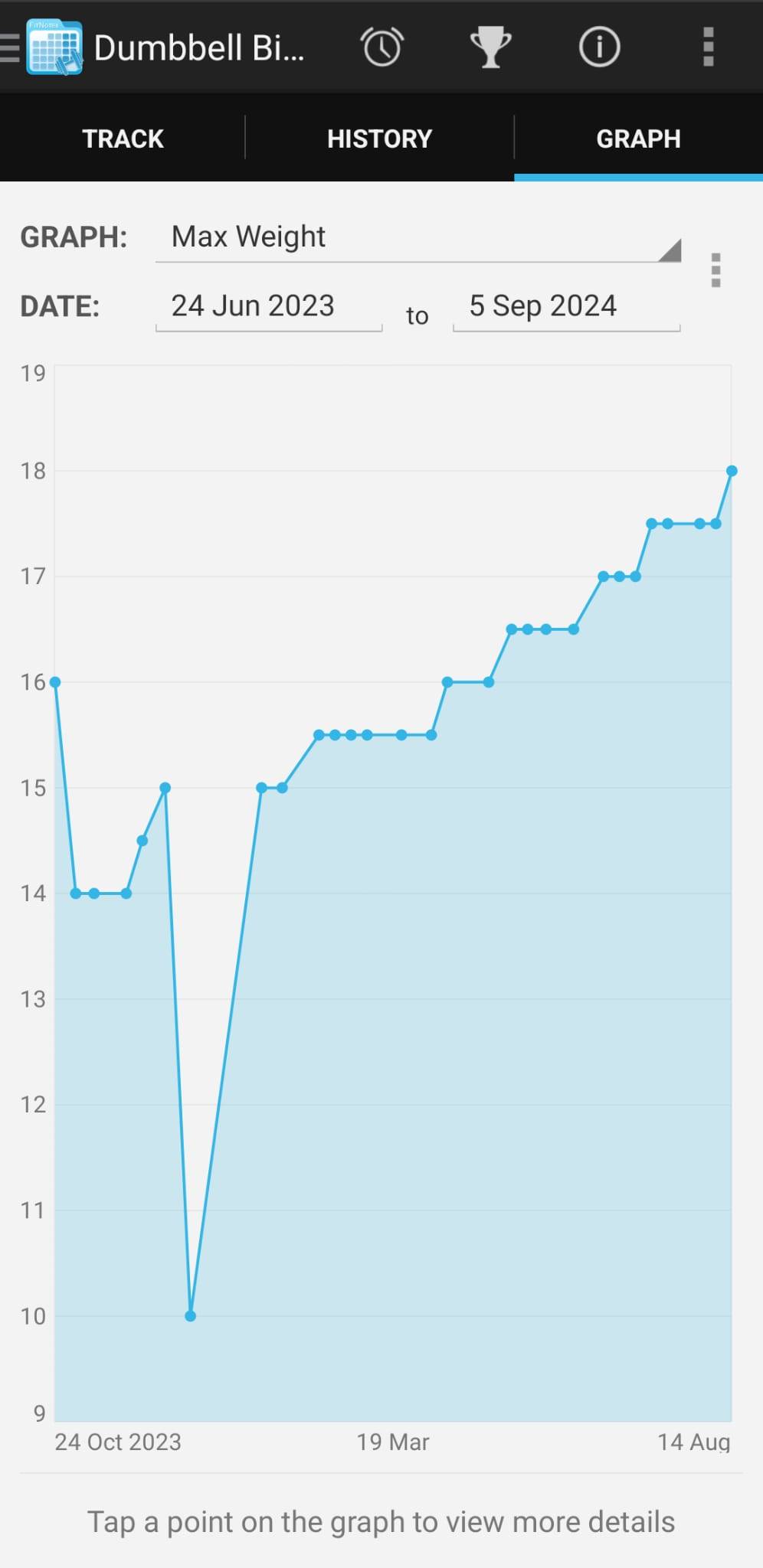Change end date 5 Sep 2024
The image size is (763, 1568).
click(x=566, y=307)
